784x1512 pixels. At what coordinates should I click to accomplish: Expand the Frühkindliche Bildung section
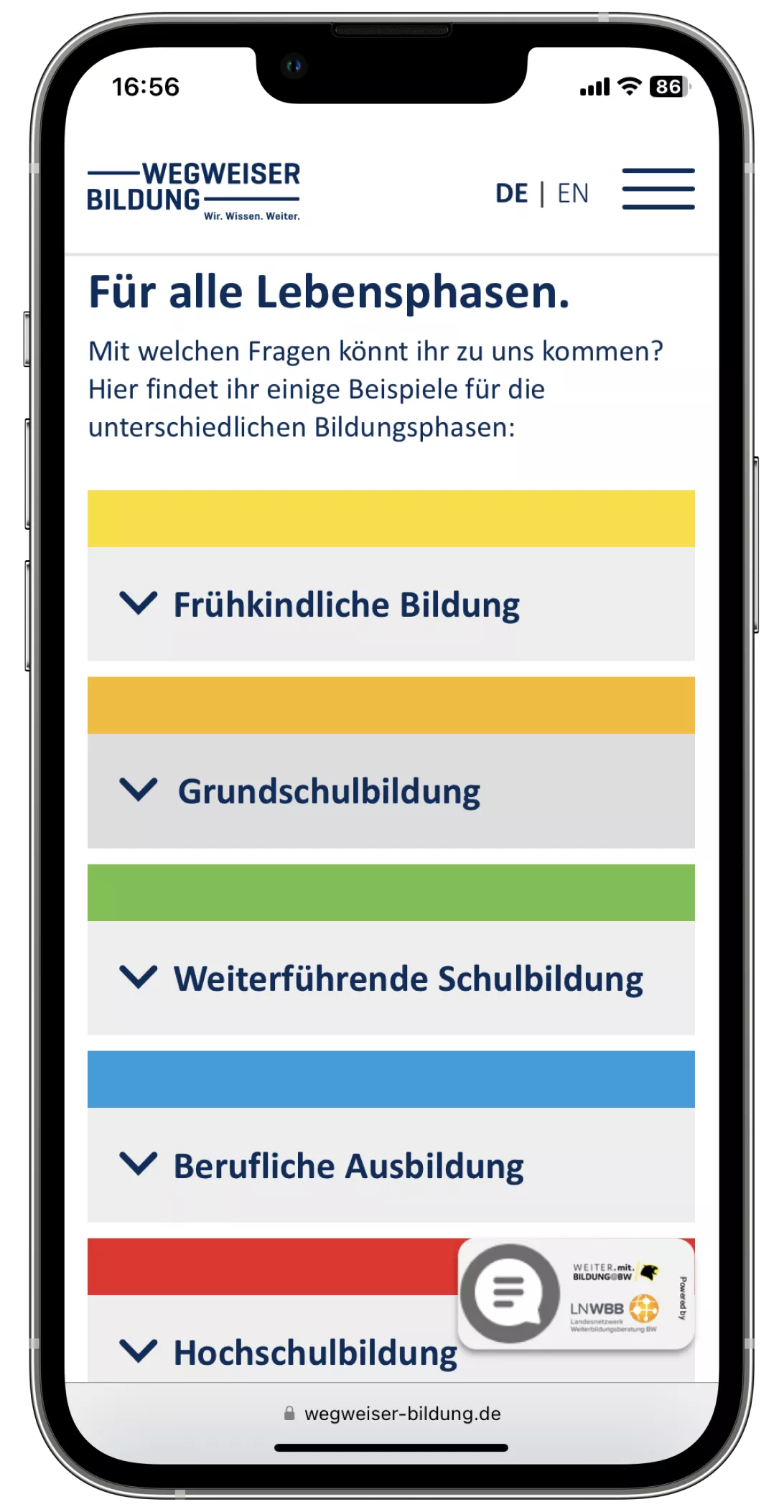click(391, 604)
